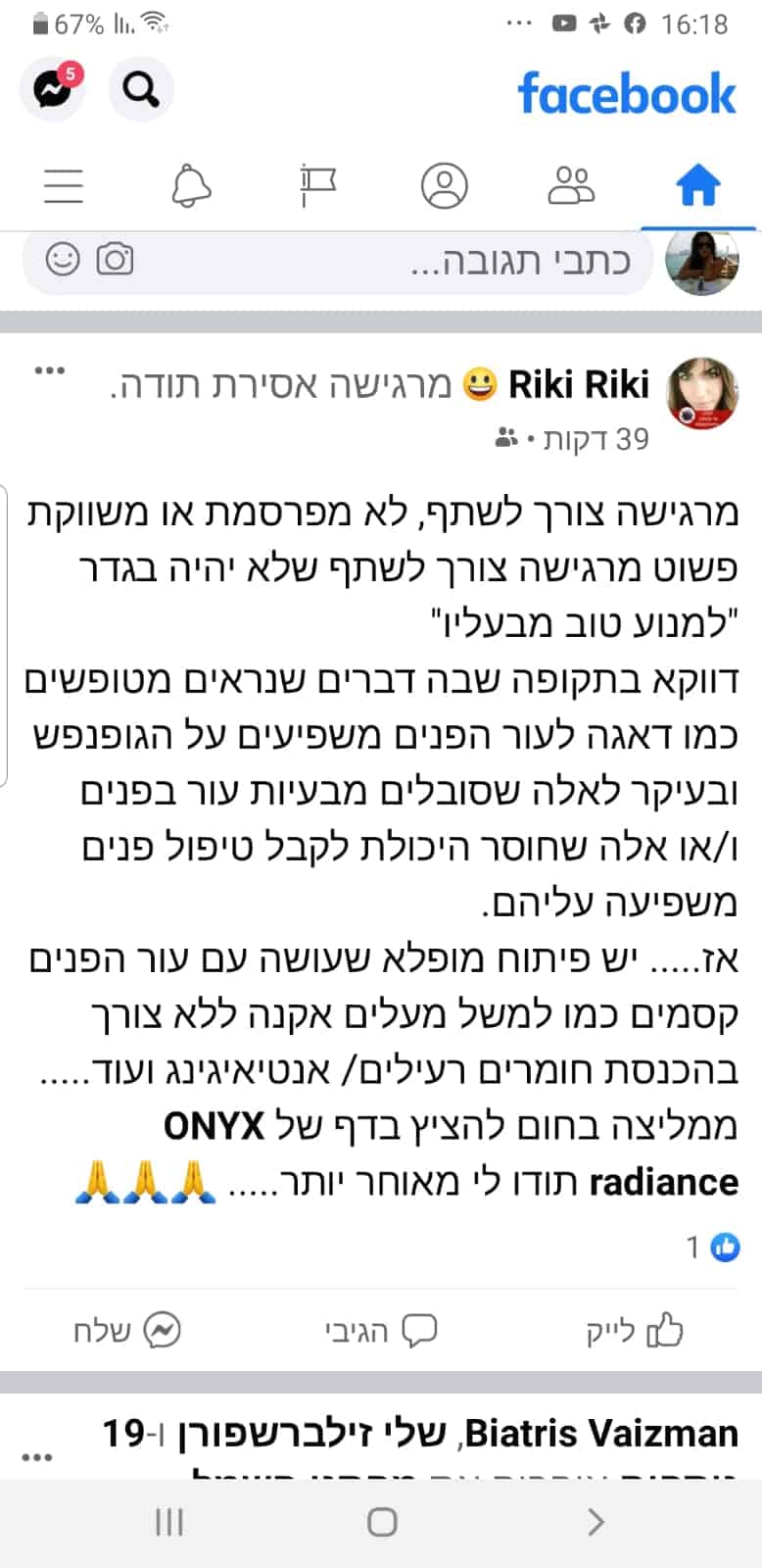Screen dimensions: 762x1568
Task: Open Riki Riki's profile name
Action: tap(578, 385)
